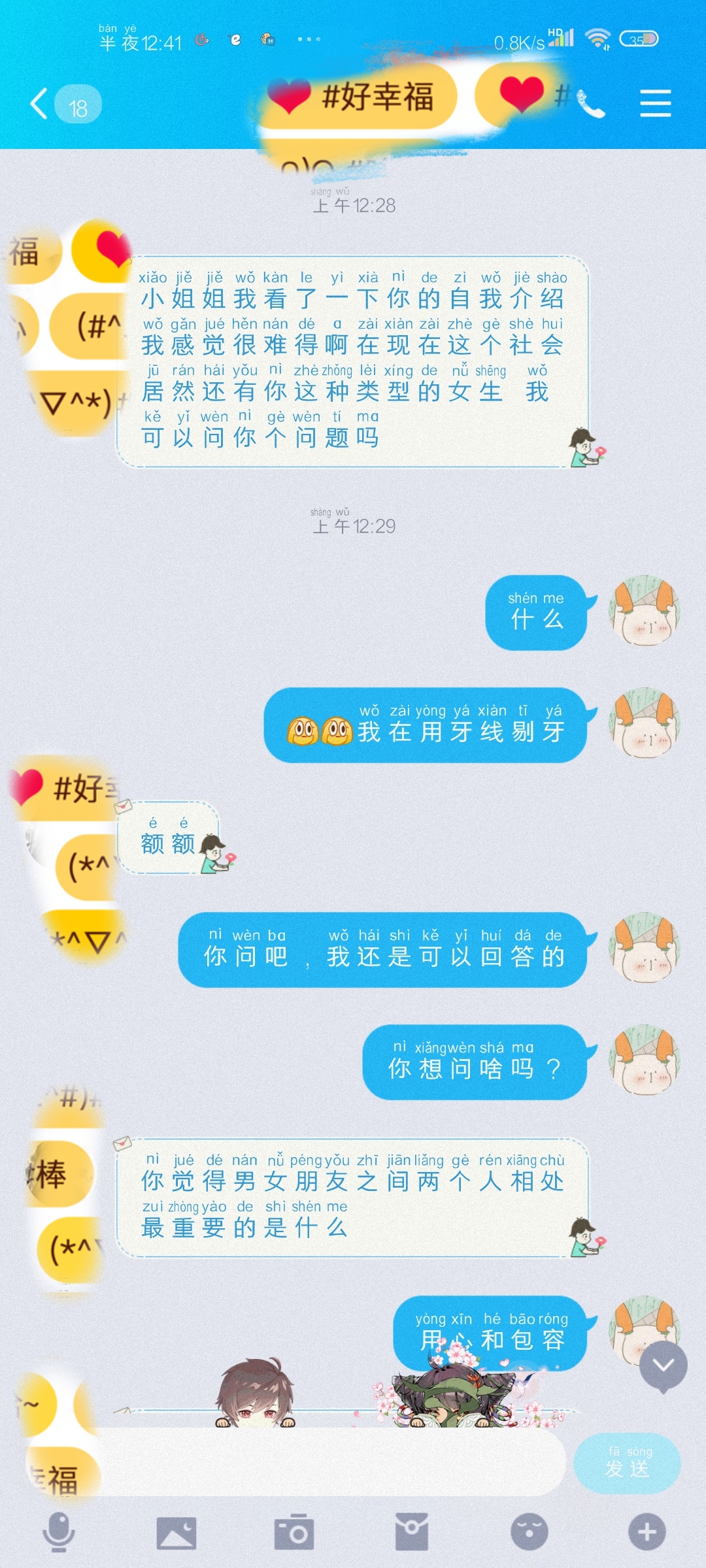Screen dimensions: 706x1568
Task: Record a voice message
Action: [59, 1531]
